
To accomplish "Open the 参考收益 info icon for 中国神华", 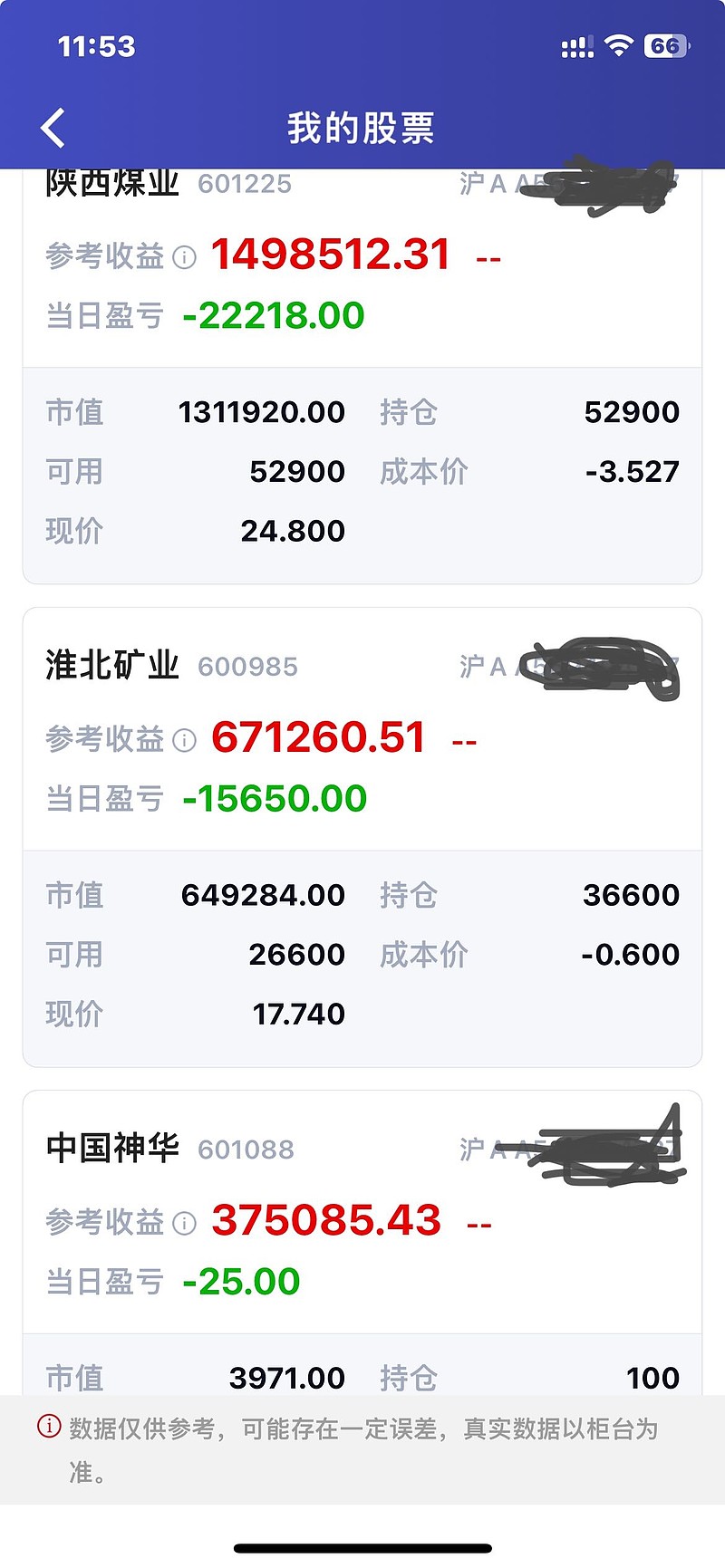I will 184,1223.
